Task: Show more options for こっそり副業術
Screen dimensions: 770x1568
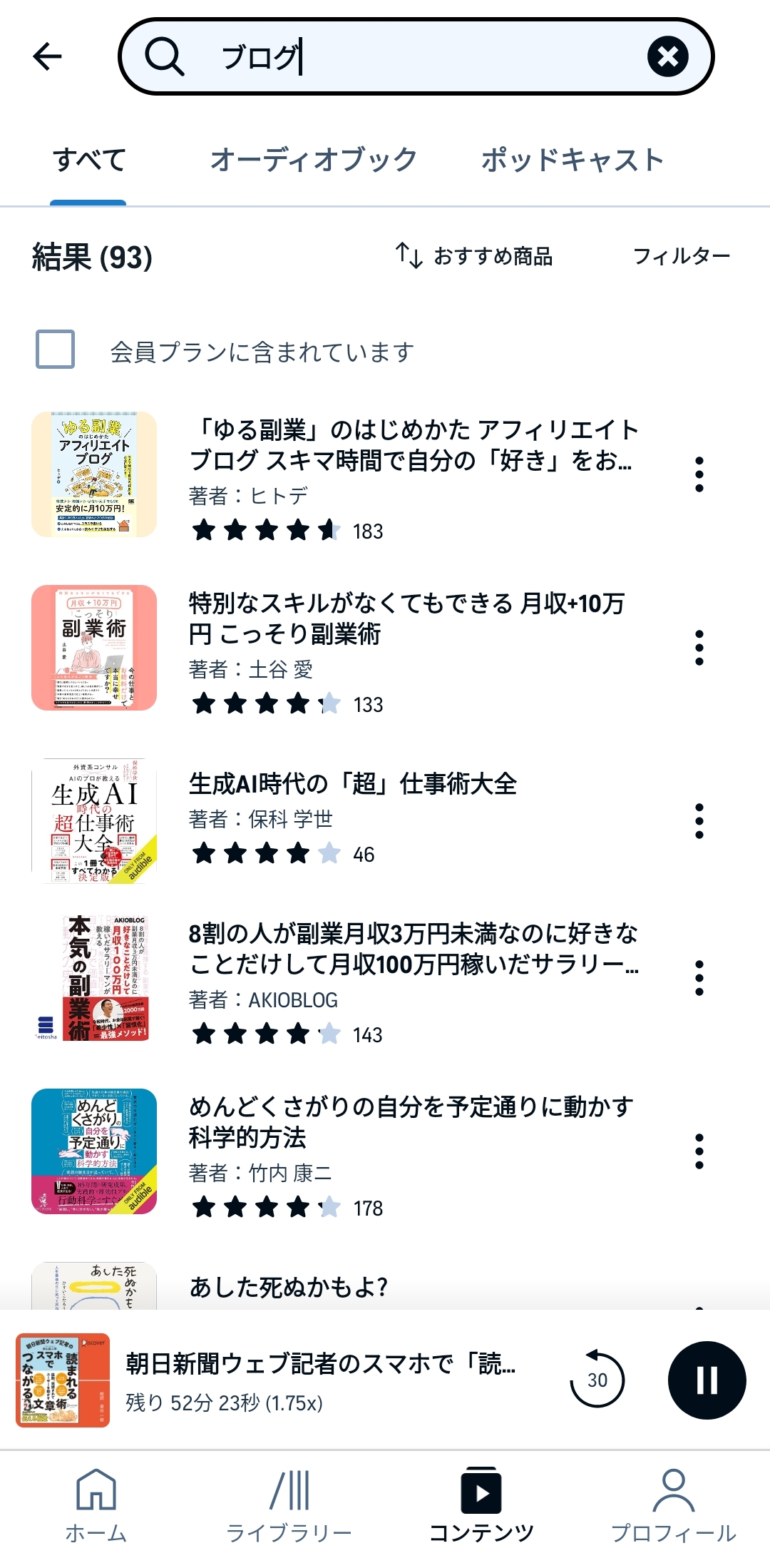Action: 699,648
